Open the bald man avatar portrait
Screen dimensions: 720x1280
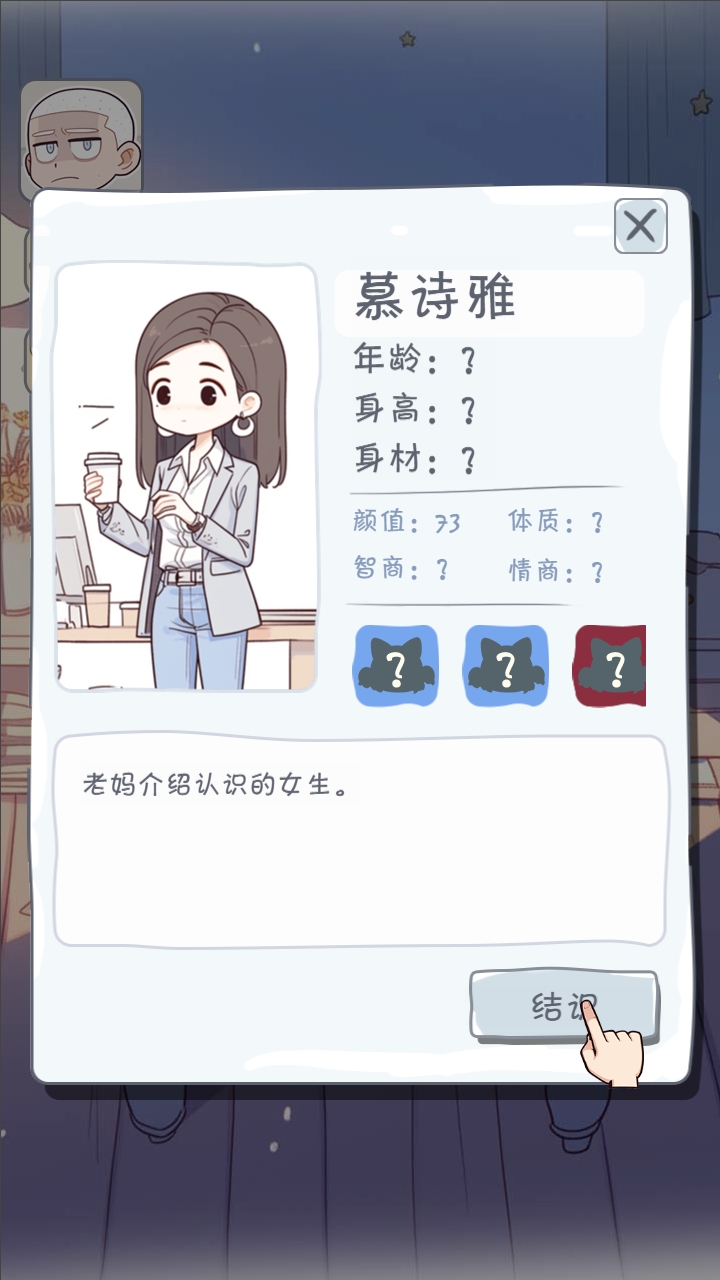[x=81, y=137]
